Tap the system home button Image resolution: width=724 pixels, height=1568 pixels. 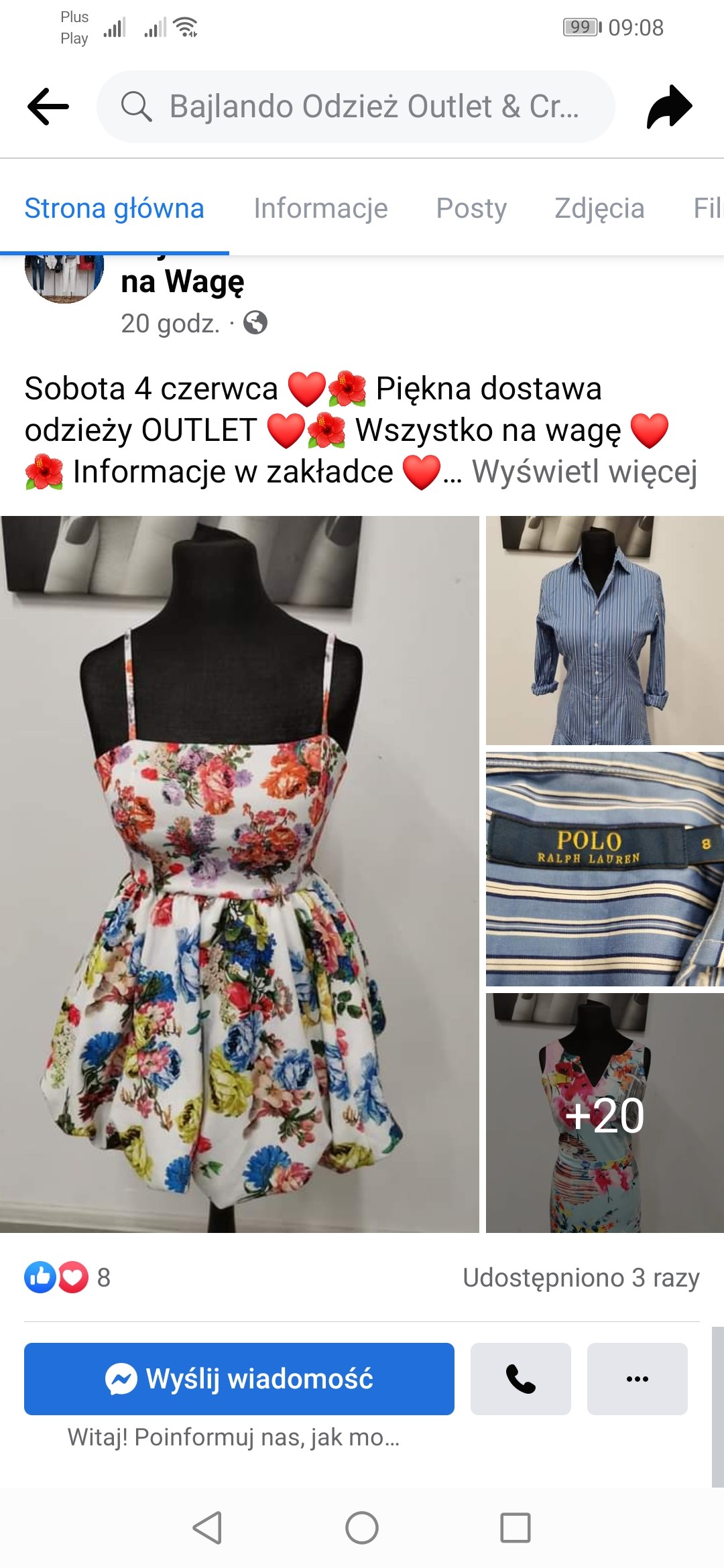[x=362, y=1528]
